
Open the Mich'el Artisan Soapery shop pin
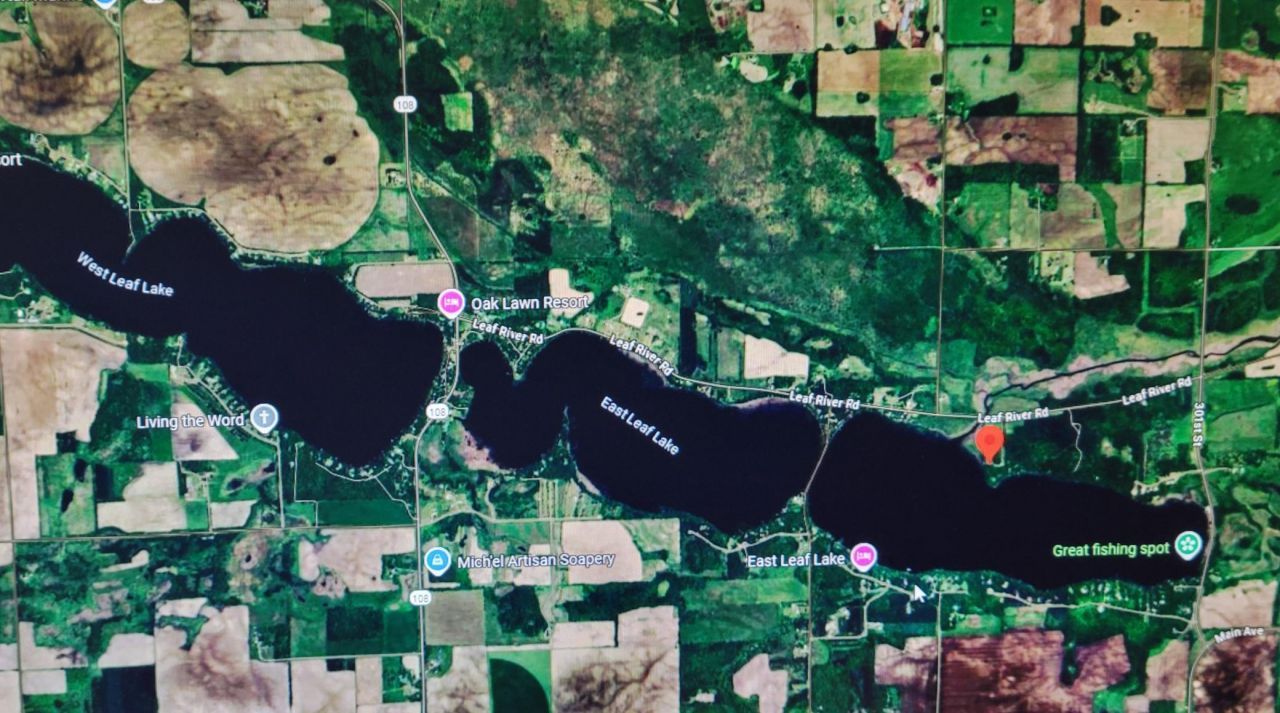tap(437, 561)
